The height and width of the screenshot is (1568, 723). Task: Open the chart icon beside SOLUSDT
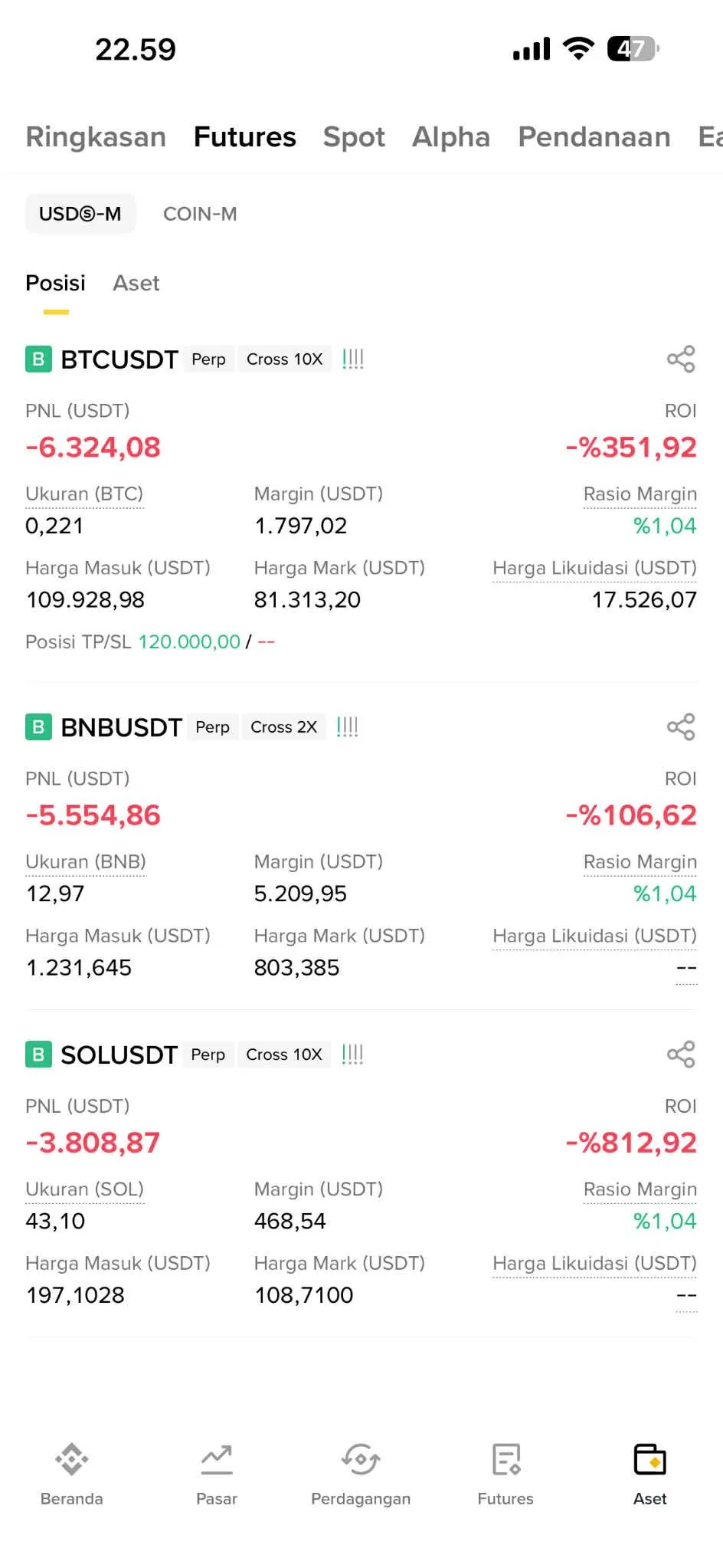[353, 1054]
